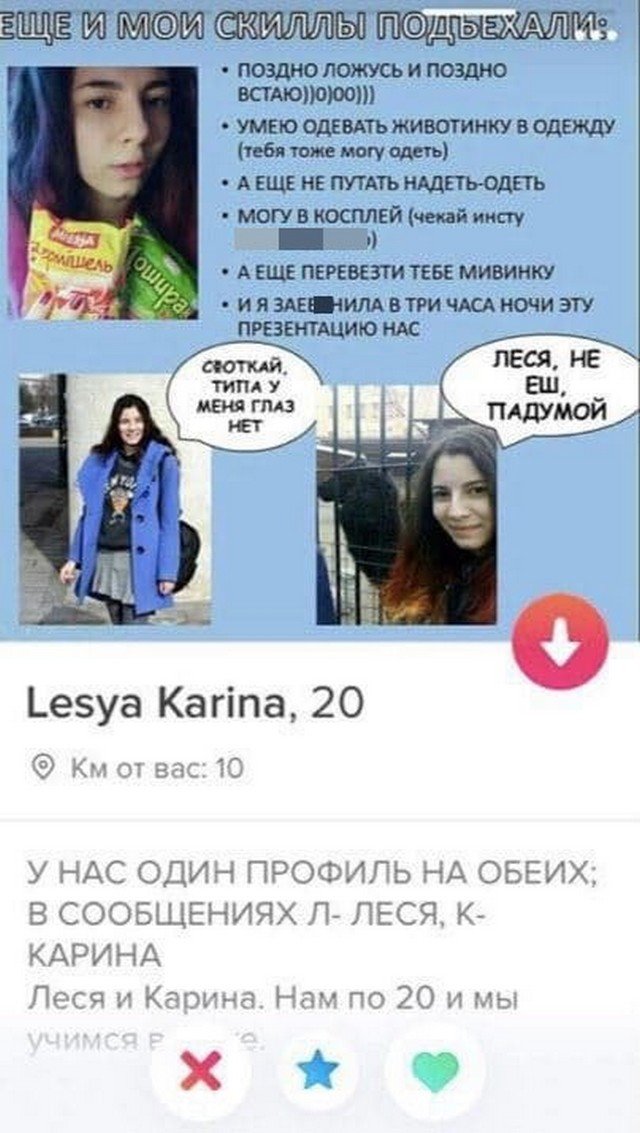Collapse profile with the red down-arrow button
Image resolution: width=640 pixels, height=1133 pixels.
point(559,643)
